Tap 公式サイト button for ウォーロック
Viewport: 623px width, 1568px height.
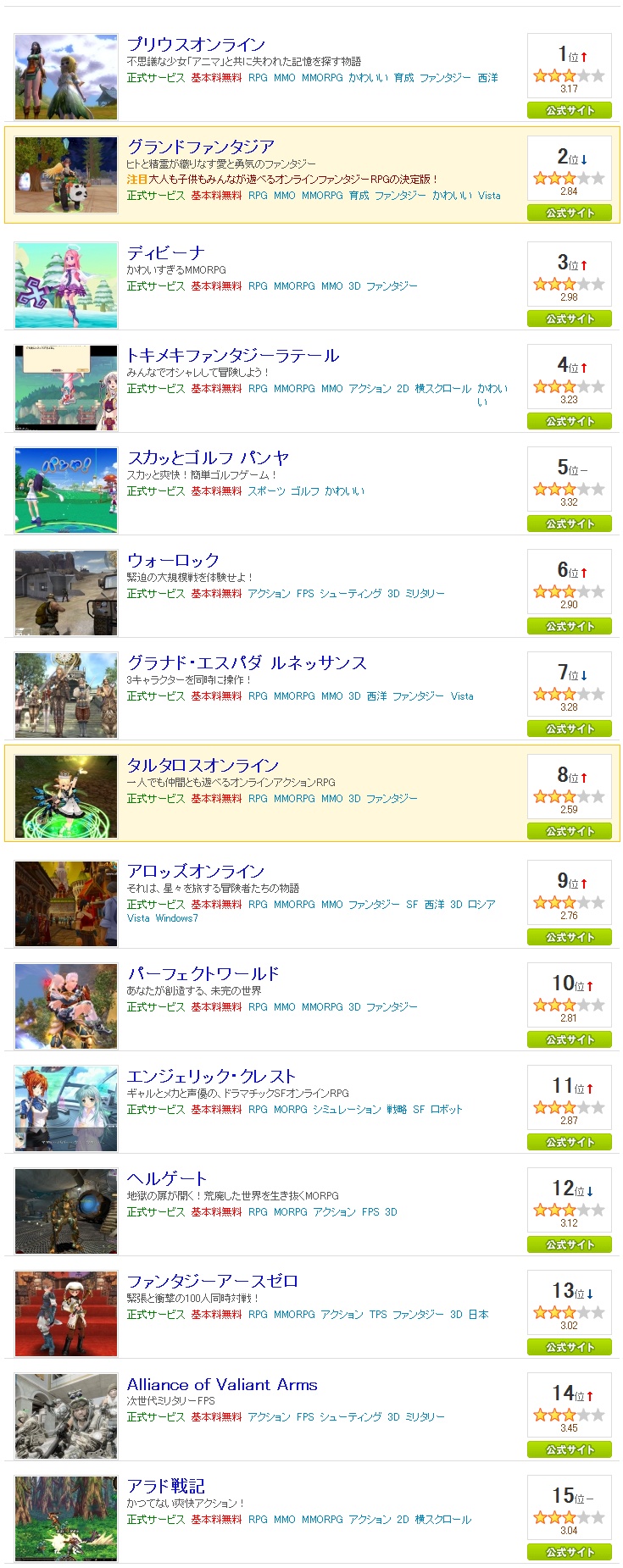click(x=570, y=627)
